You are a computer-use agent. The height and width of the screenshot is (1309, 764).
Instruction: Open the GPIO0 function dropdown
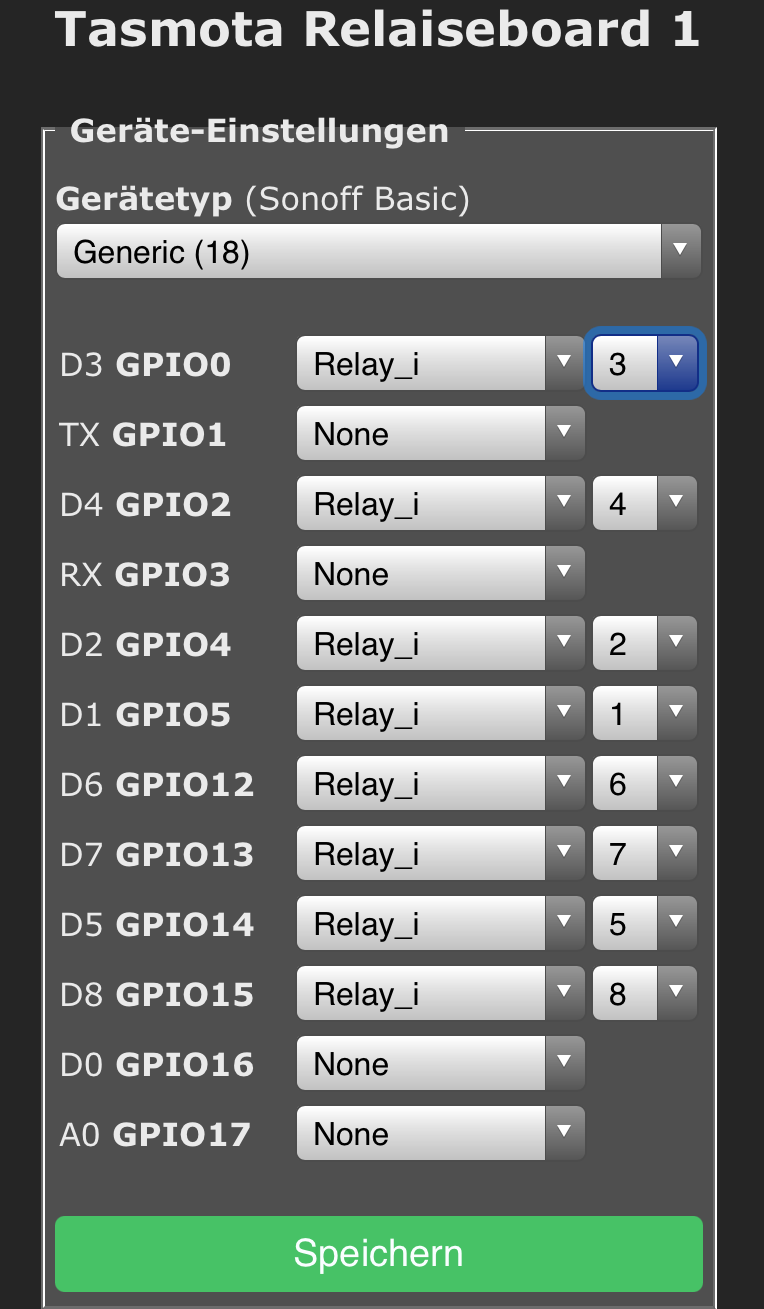pyautogui.click(x=439, y=364)
